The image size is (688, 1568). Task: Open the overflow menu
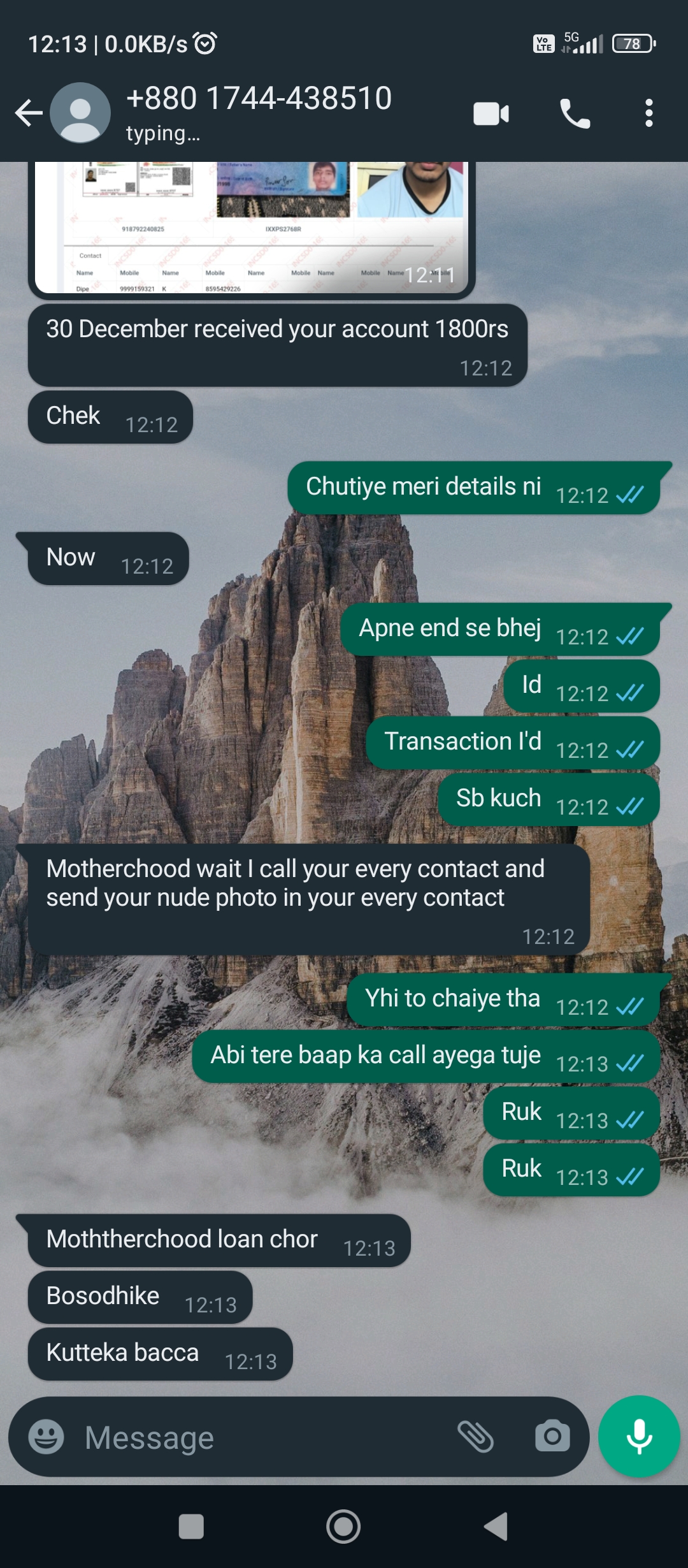[649, 113]
